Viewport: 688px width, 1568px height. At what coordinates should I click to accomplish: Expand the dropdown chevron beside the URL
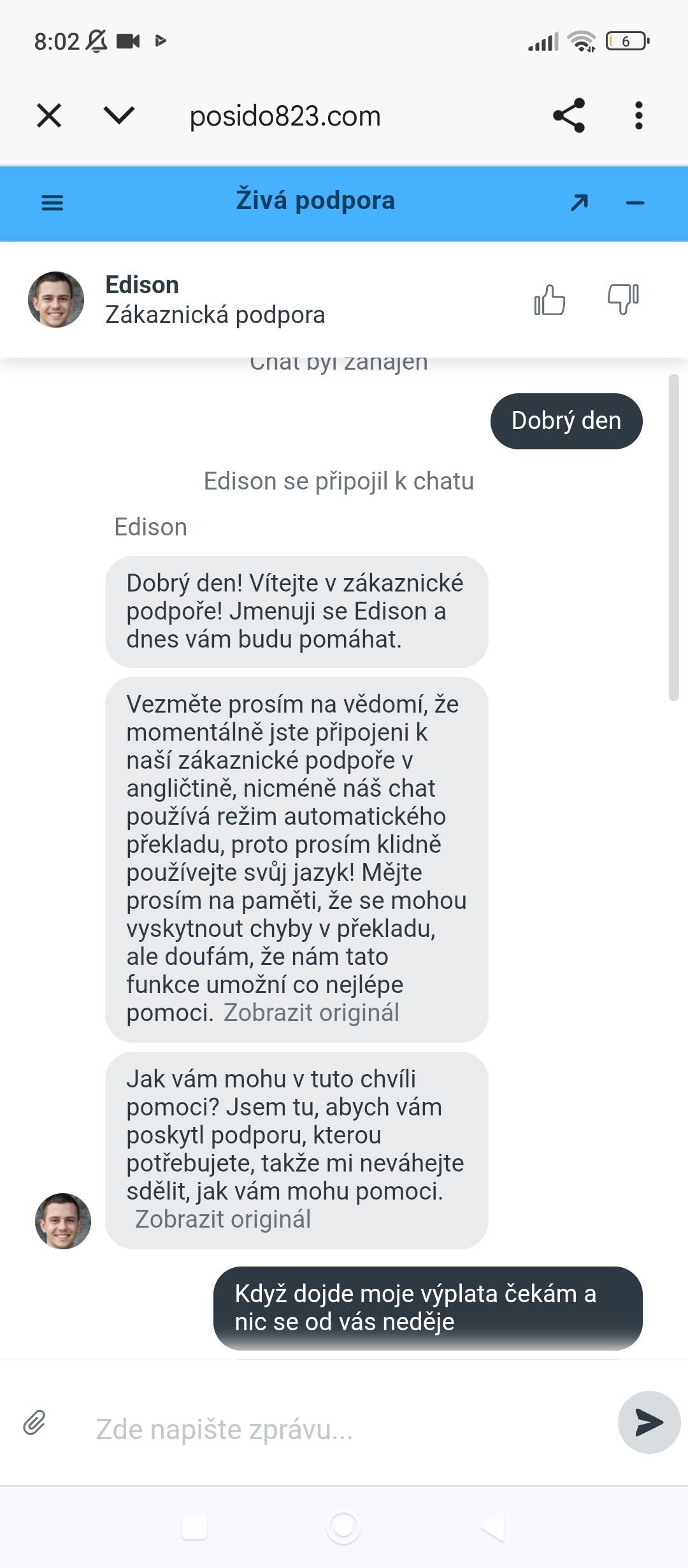coord(119,115)
